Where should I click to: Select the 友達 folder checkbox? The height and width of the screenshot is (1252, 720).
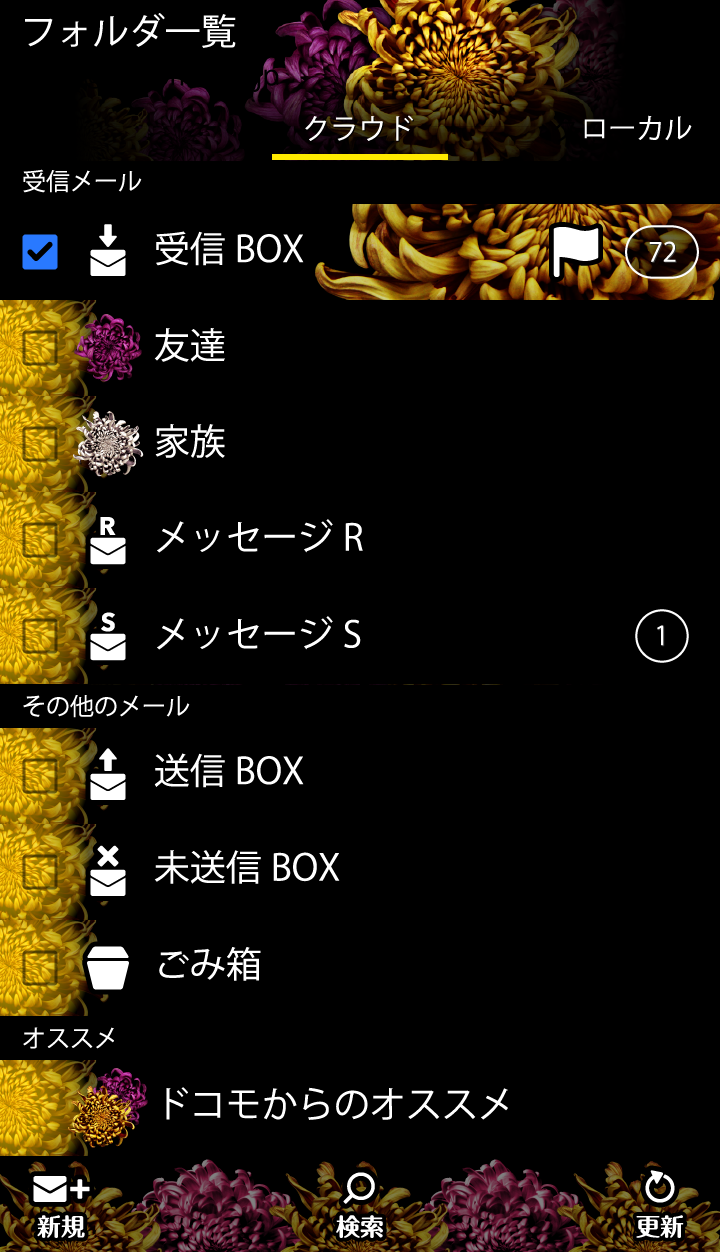click(40, 347)
